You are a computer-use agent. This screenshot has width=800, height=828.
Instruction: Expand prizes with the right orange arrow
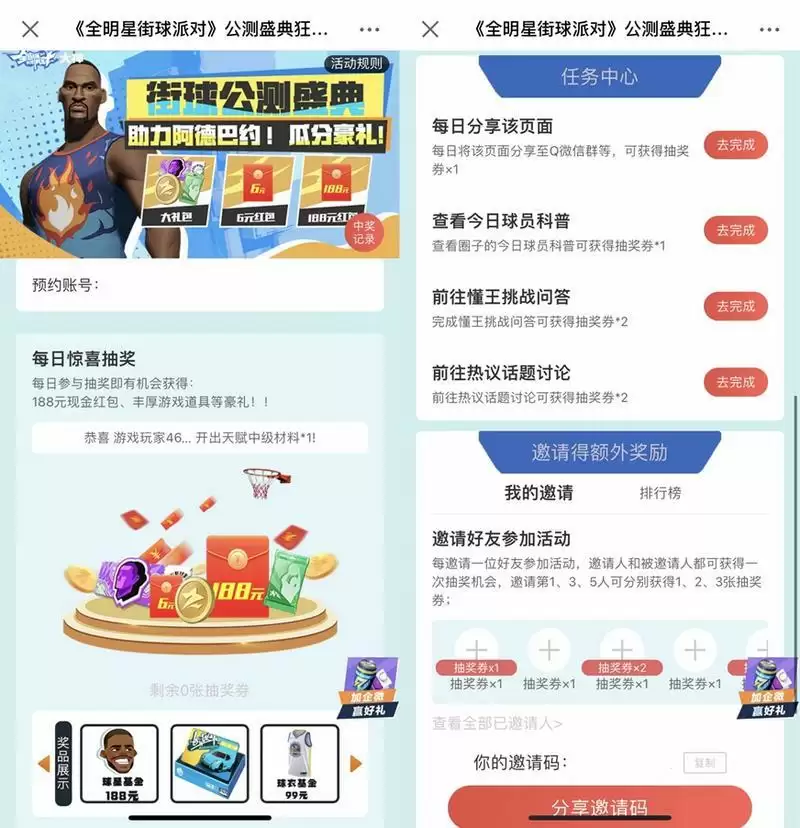coord(357,762)
